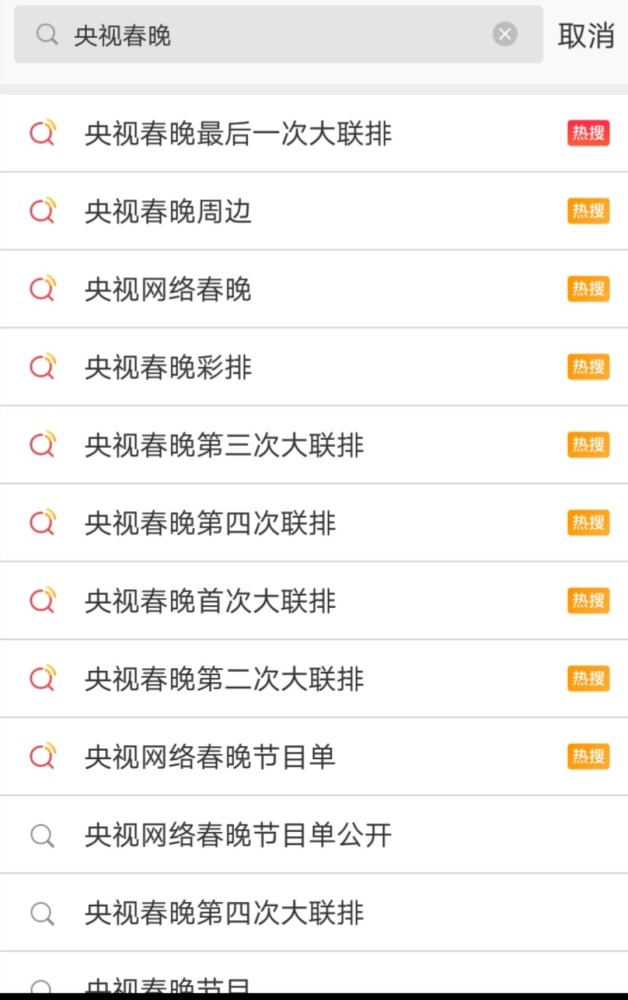
Task: Cancel the search with 取消
Action: coord(586,35)
